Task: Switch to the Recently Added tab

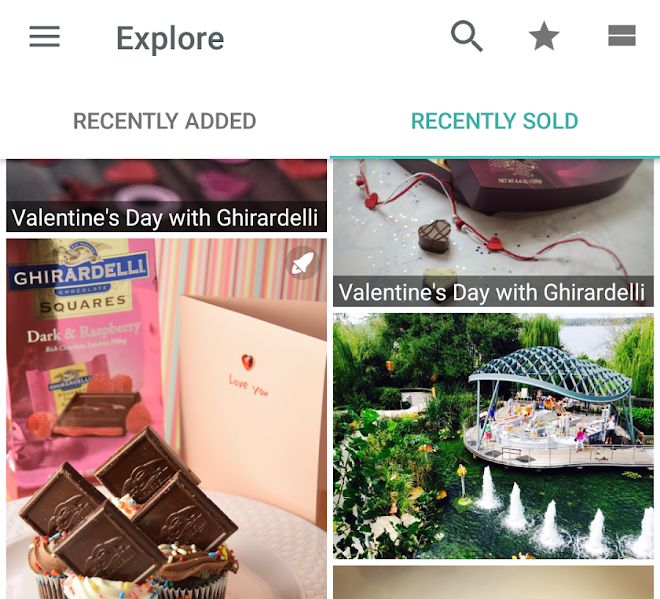Action: coord(165,121)
